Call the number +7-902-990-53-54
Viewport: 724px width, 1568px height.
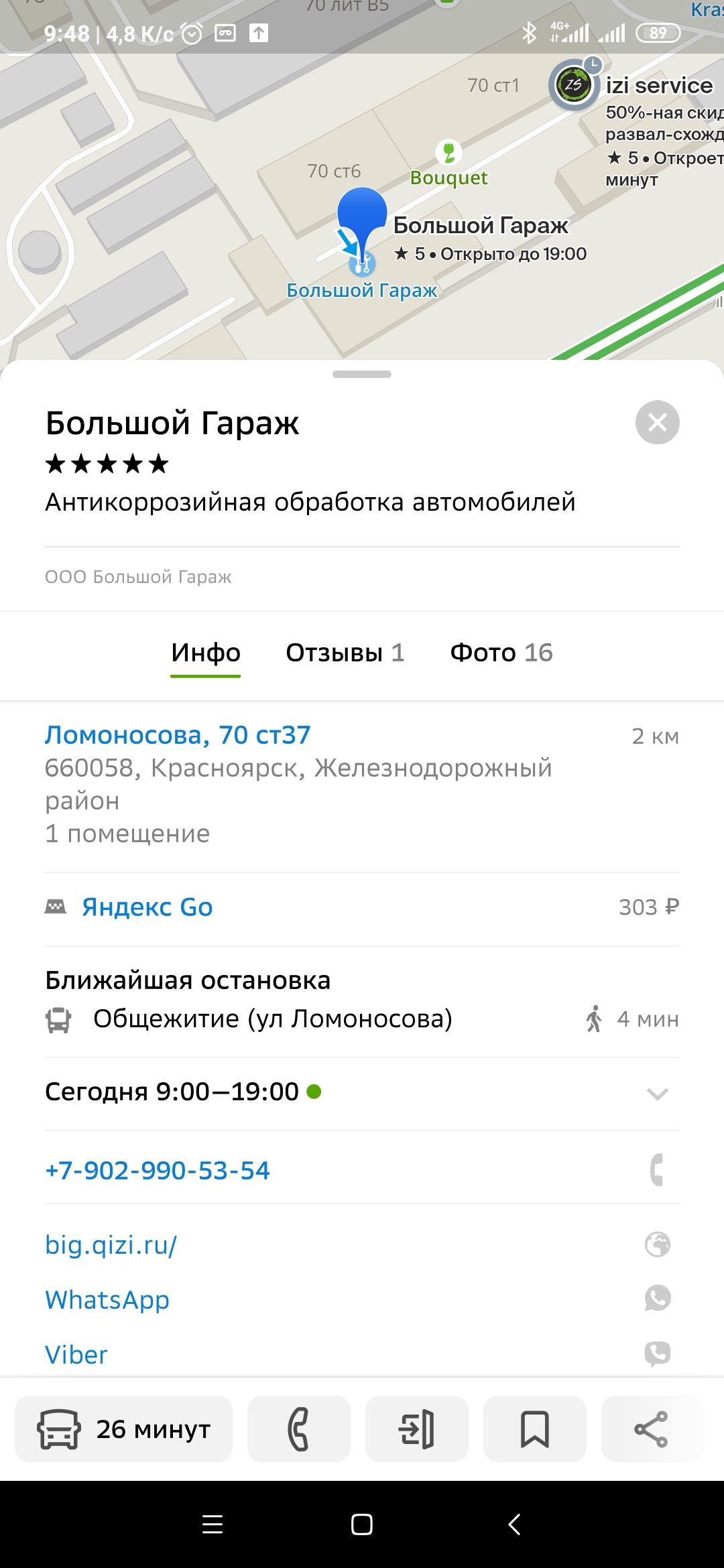[158, 1170]
